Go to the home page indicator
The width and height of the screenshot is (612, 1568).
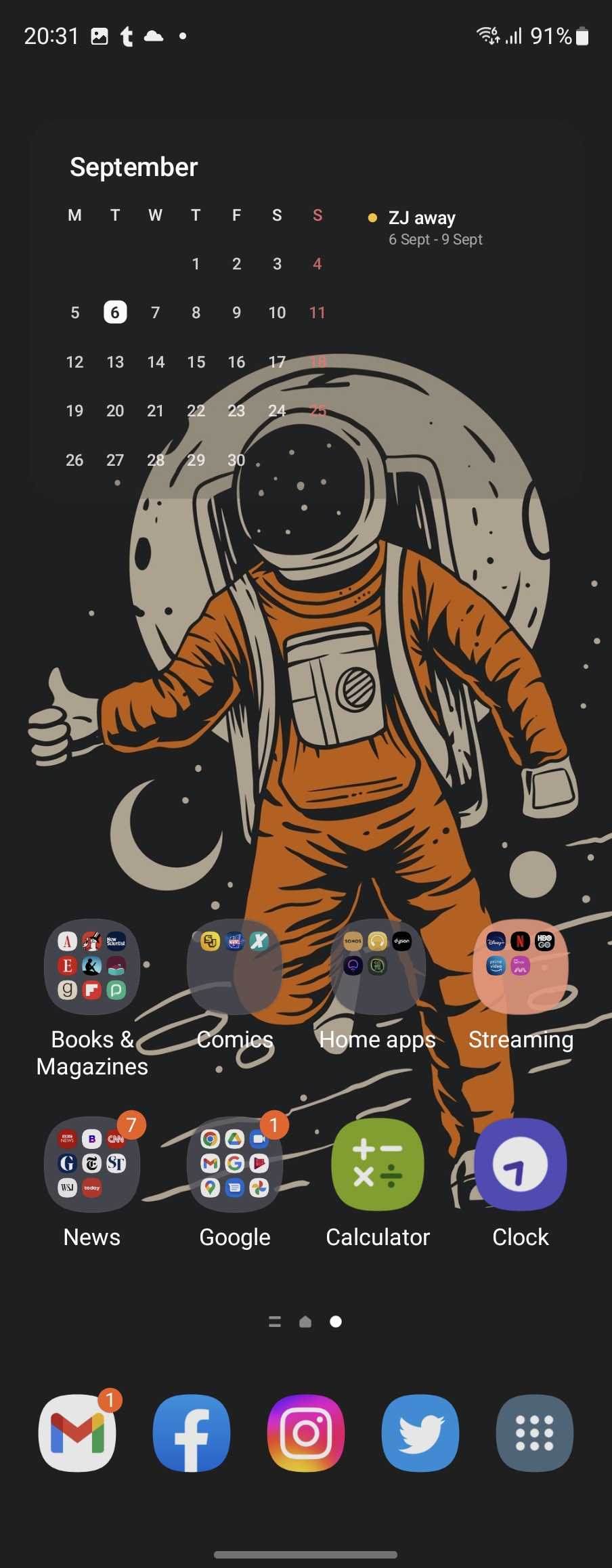(305, 1322)
